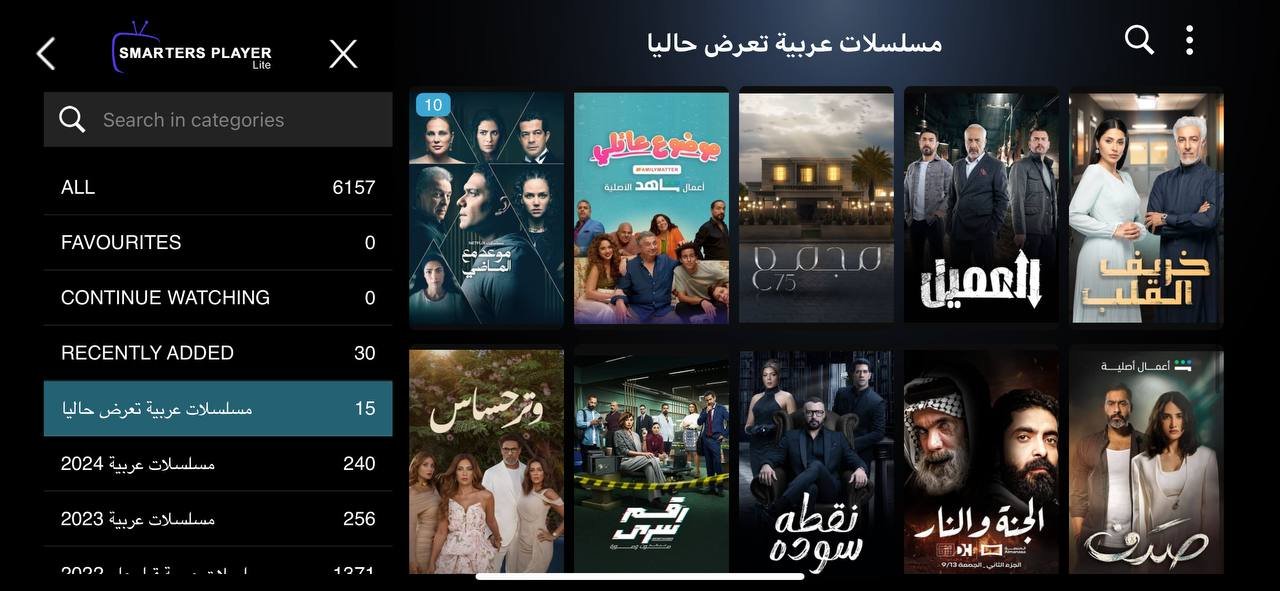Open the وتر حساس series poster
Image resolution: width=1280 pixels, height=591 pixels.
[x=486, y=460]
